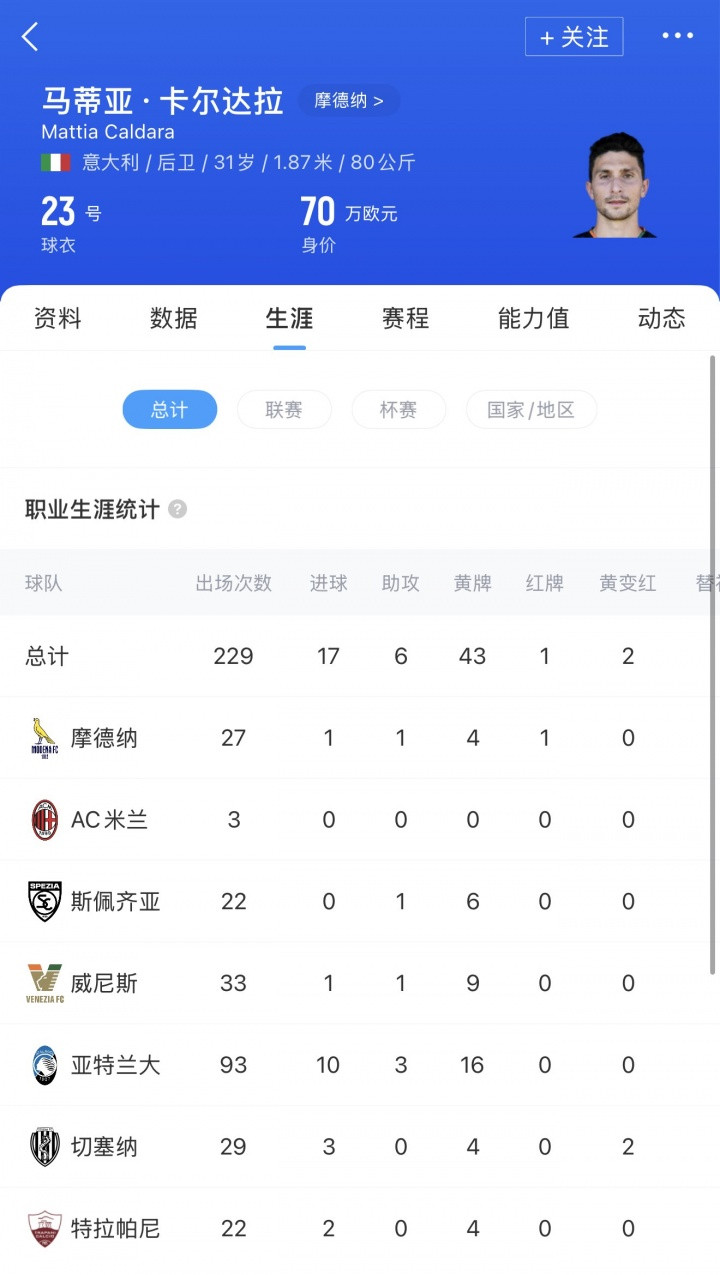Switch to the 动态 tab
Screen dimensions: 720x1275
(661, 318)
